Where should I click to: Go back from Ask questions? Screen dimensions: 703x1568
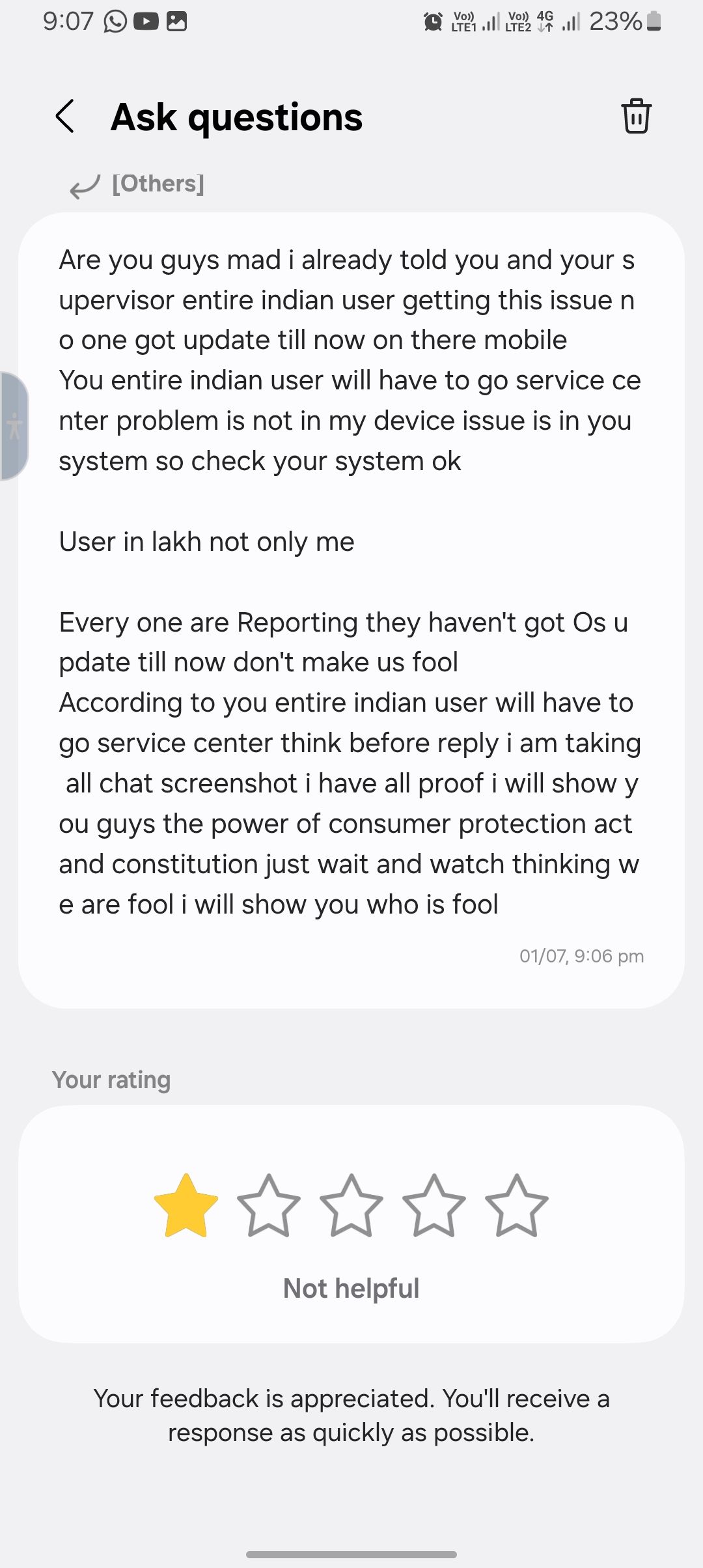64,117
